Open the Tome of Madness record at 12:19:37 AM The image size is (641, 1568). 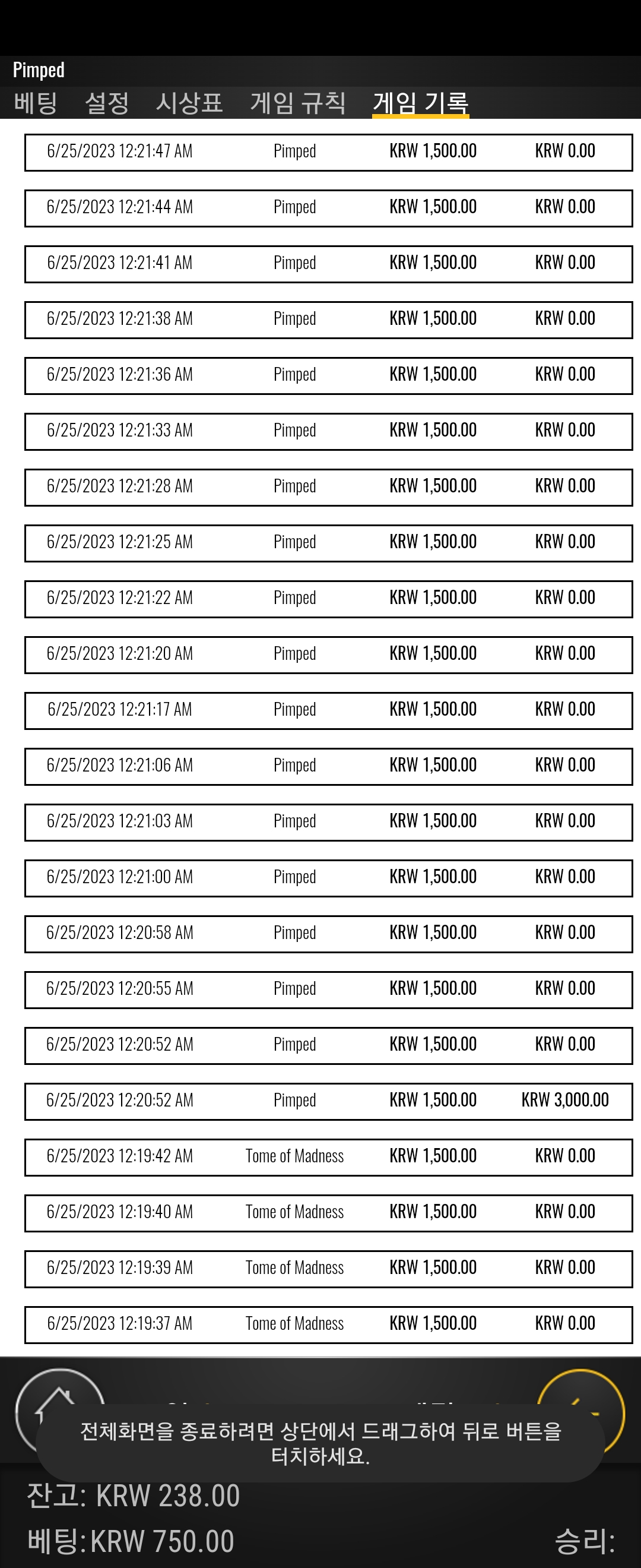[x=328, y=1324]
